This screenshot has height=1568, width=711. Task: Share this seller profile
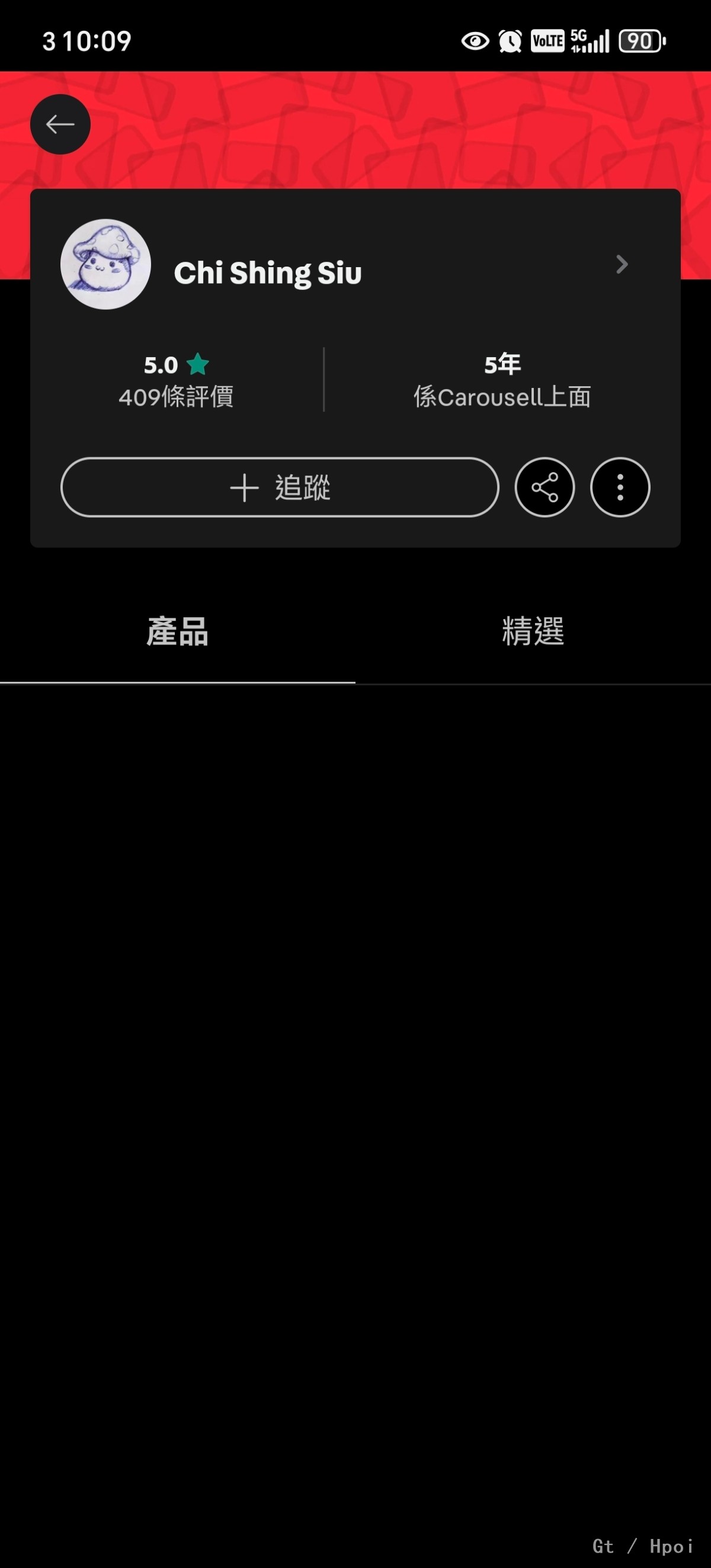click(x=544, y=487)
